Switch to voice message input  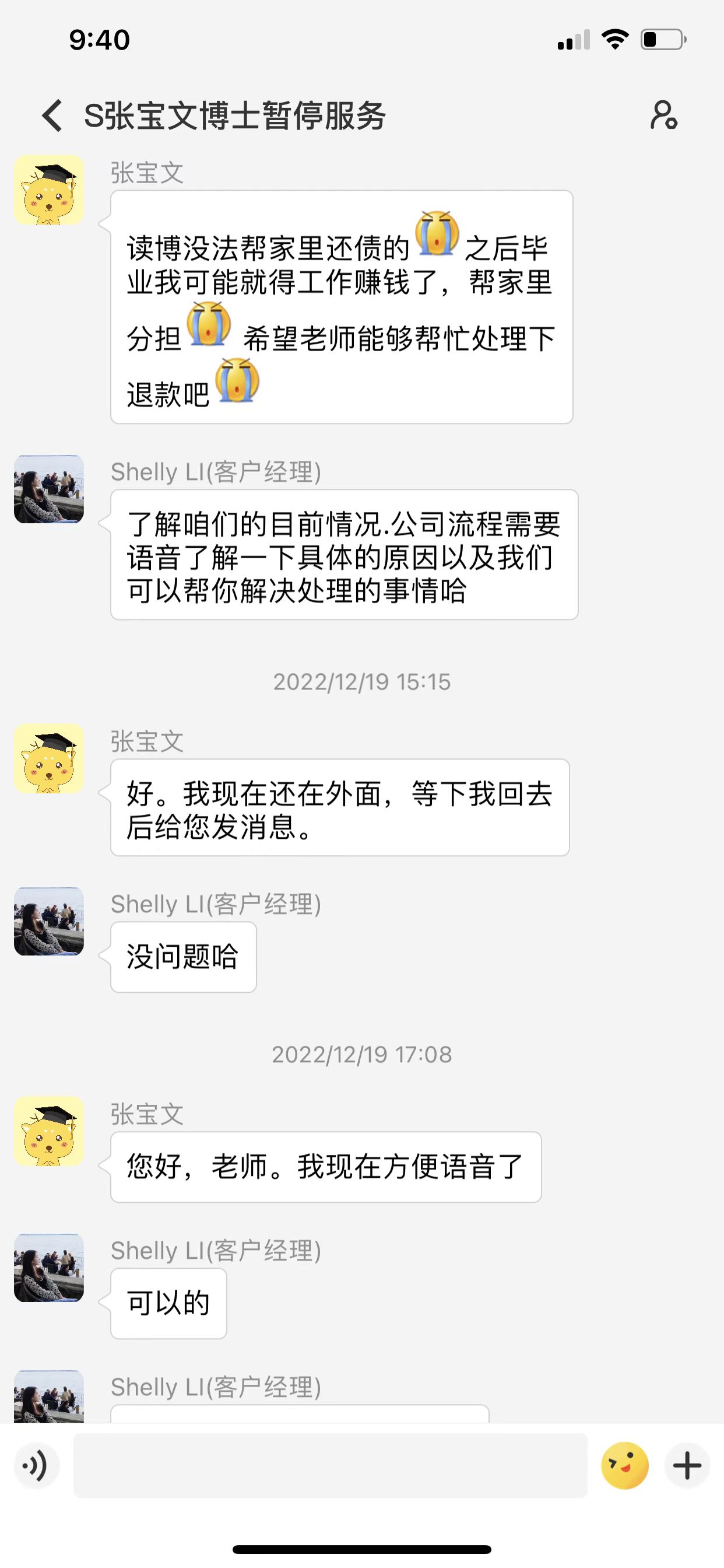tap(36, 1465)
